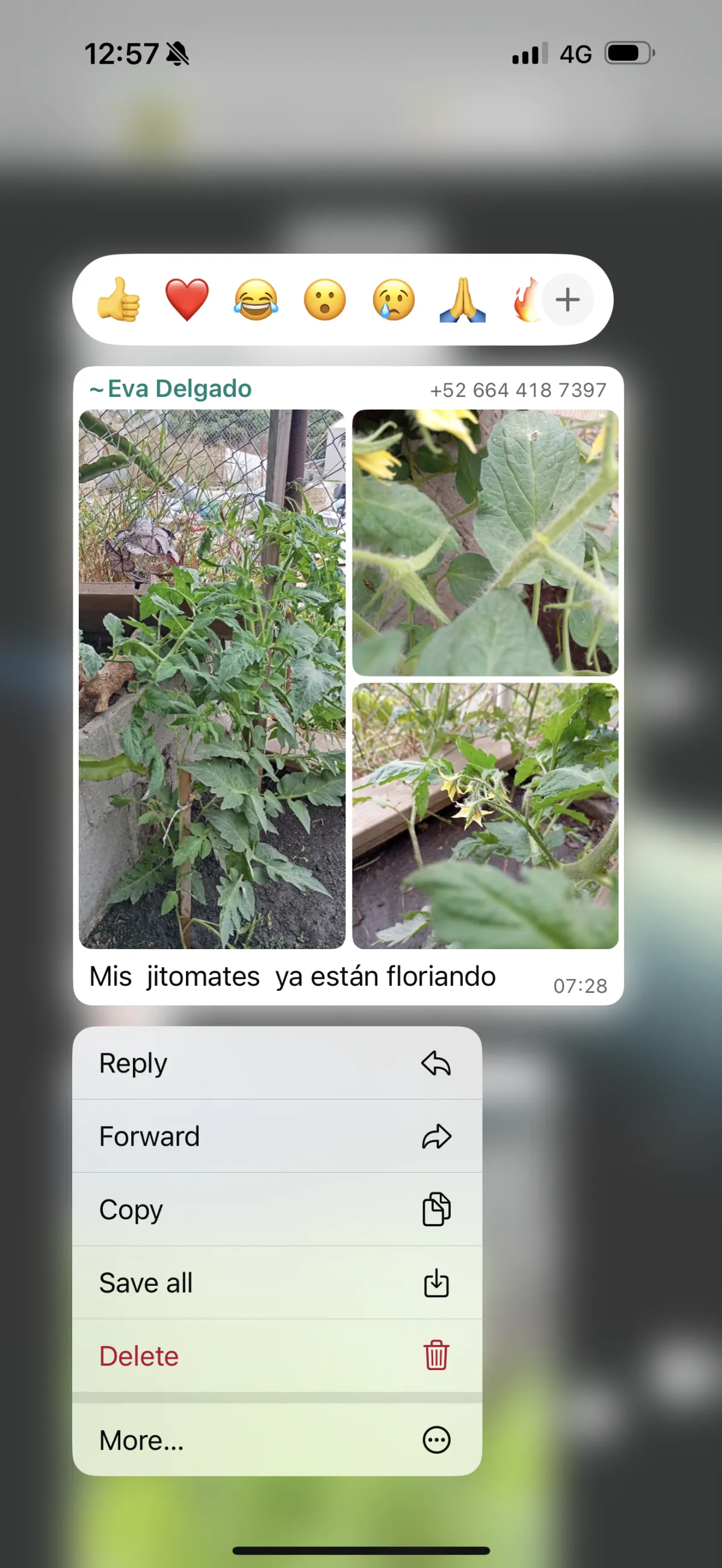React with the thumbs up emoji
722x1568 pixels.
coord(119,300)
